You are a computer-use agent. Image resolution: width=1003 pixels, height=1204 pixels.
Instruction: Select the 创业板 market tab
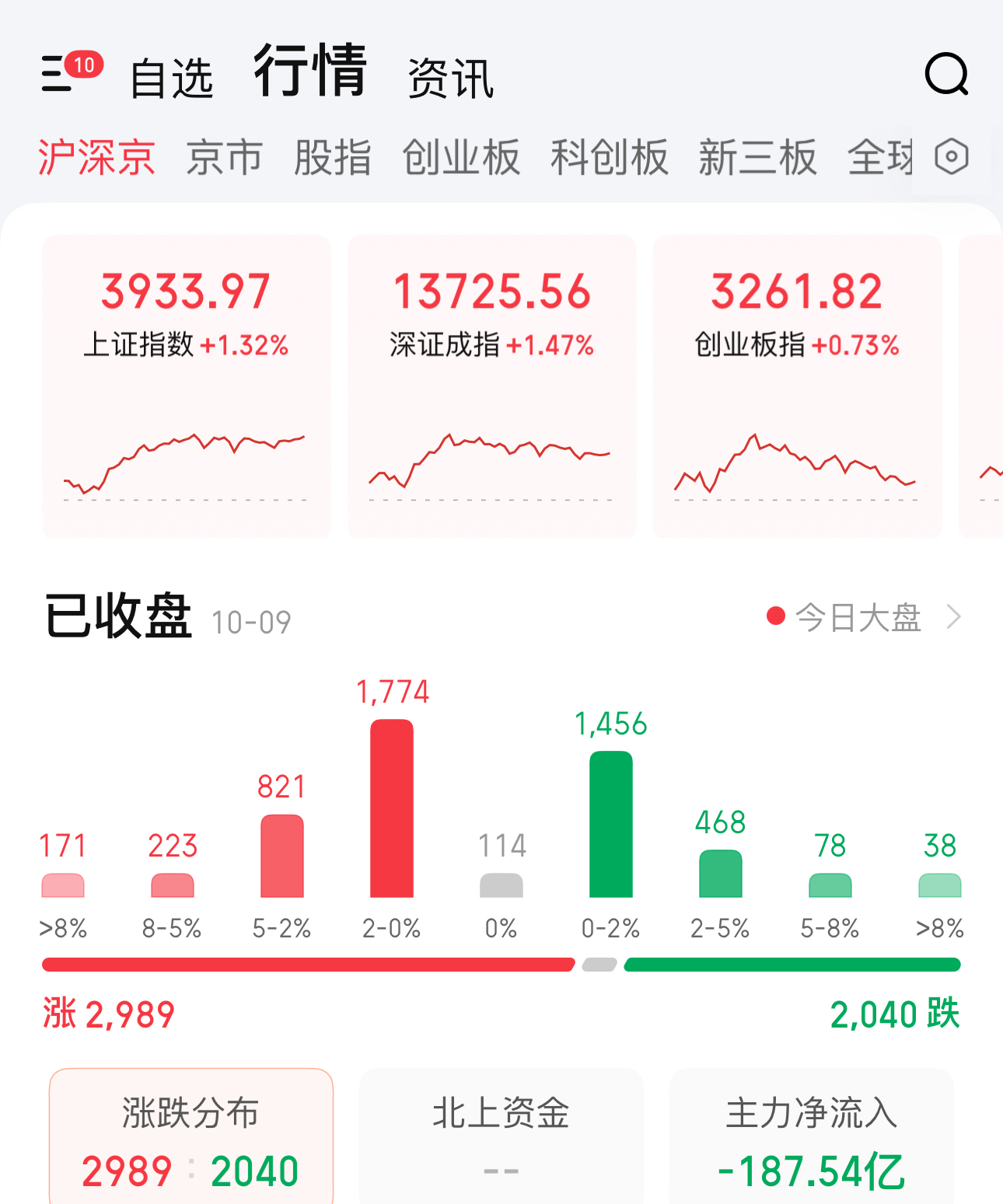tap(460, 158)
